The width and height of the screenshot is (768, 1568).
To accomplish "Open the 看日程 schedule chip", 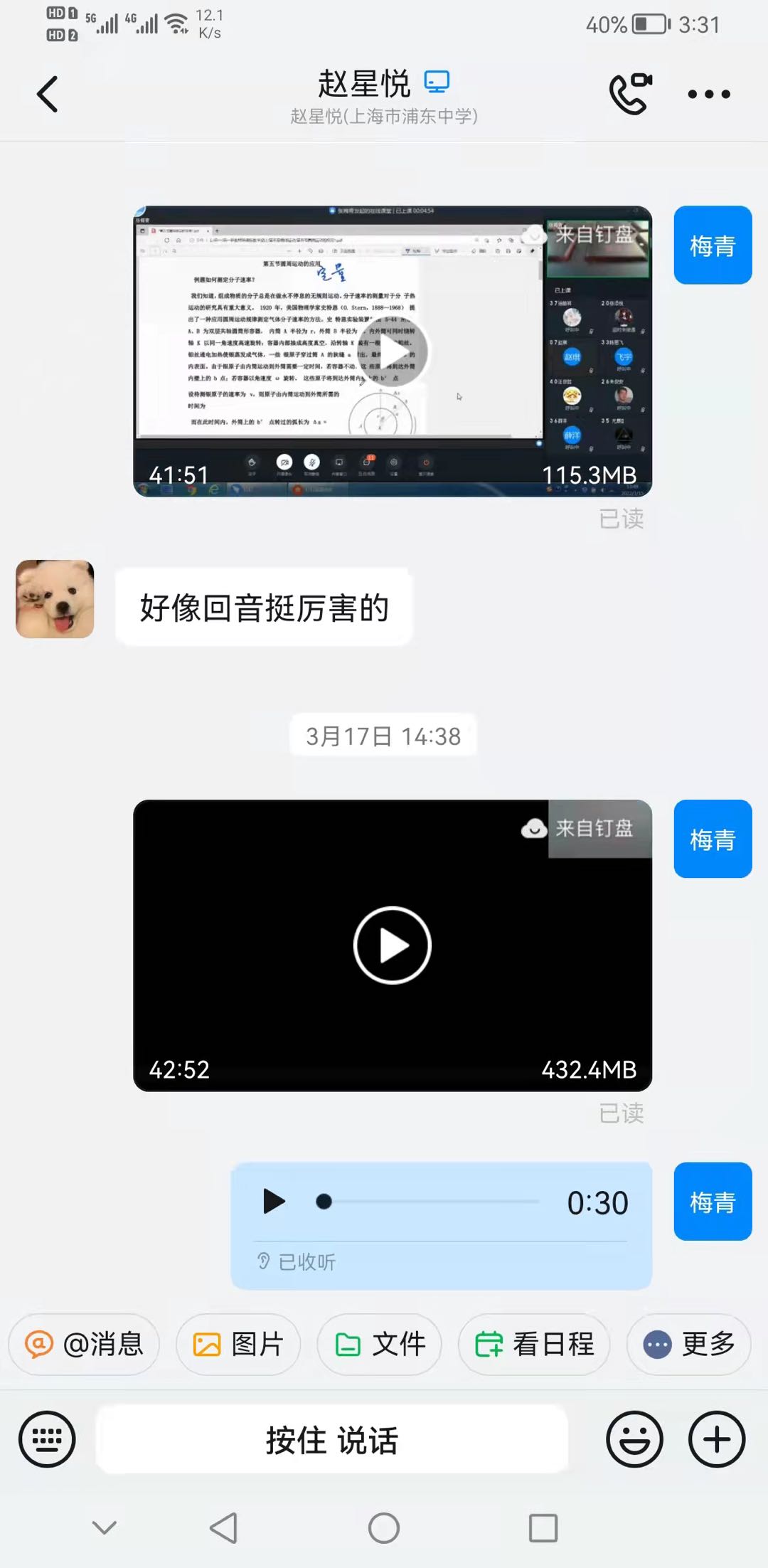I will [534, 1344].
